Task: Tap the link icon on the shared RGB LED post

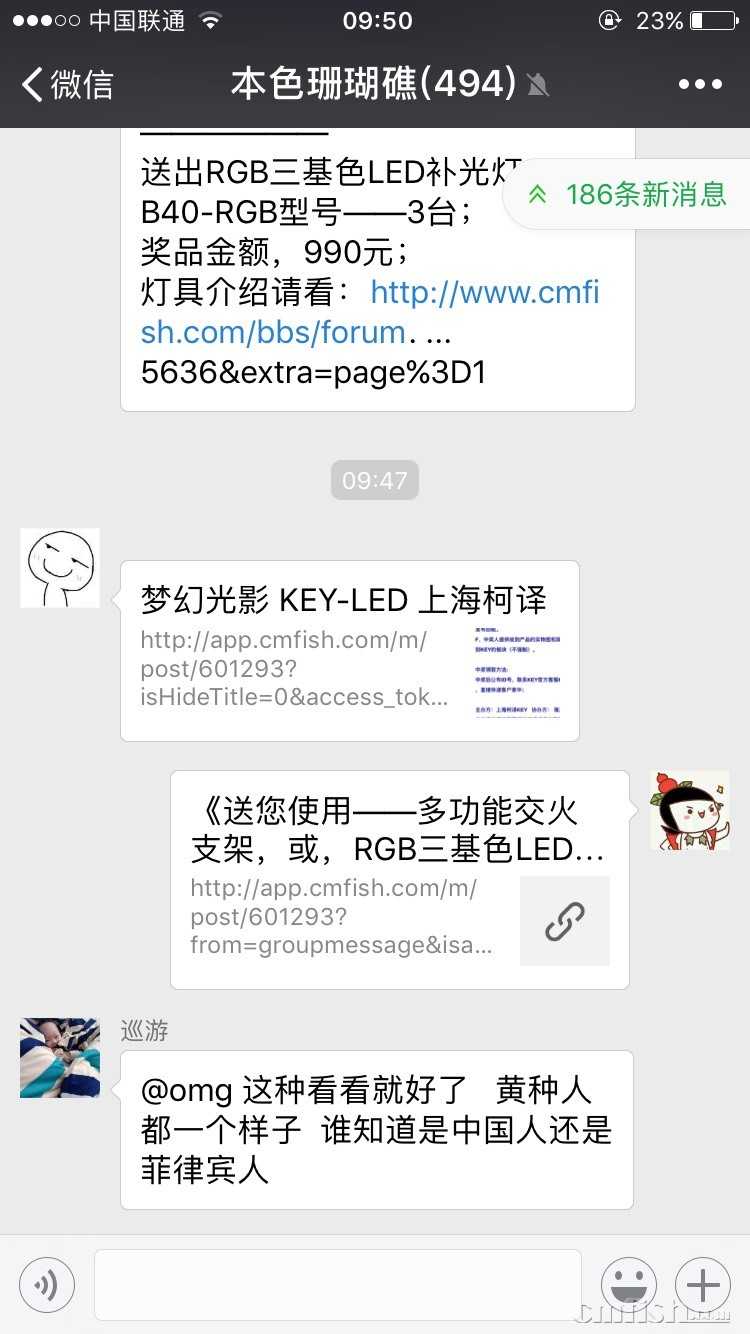Action: (x=564, y=921)
